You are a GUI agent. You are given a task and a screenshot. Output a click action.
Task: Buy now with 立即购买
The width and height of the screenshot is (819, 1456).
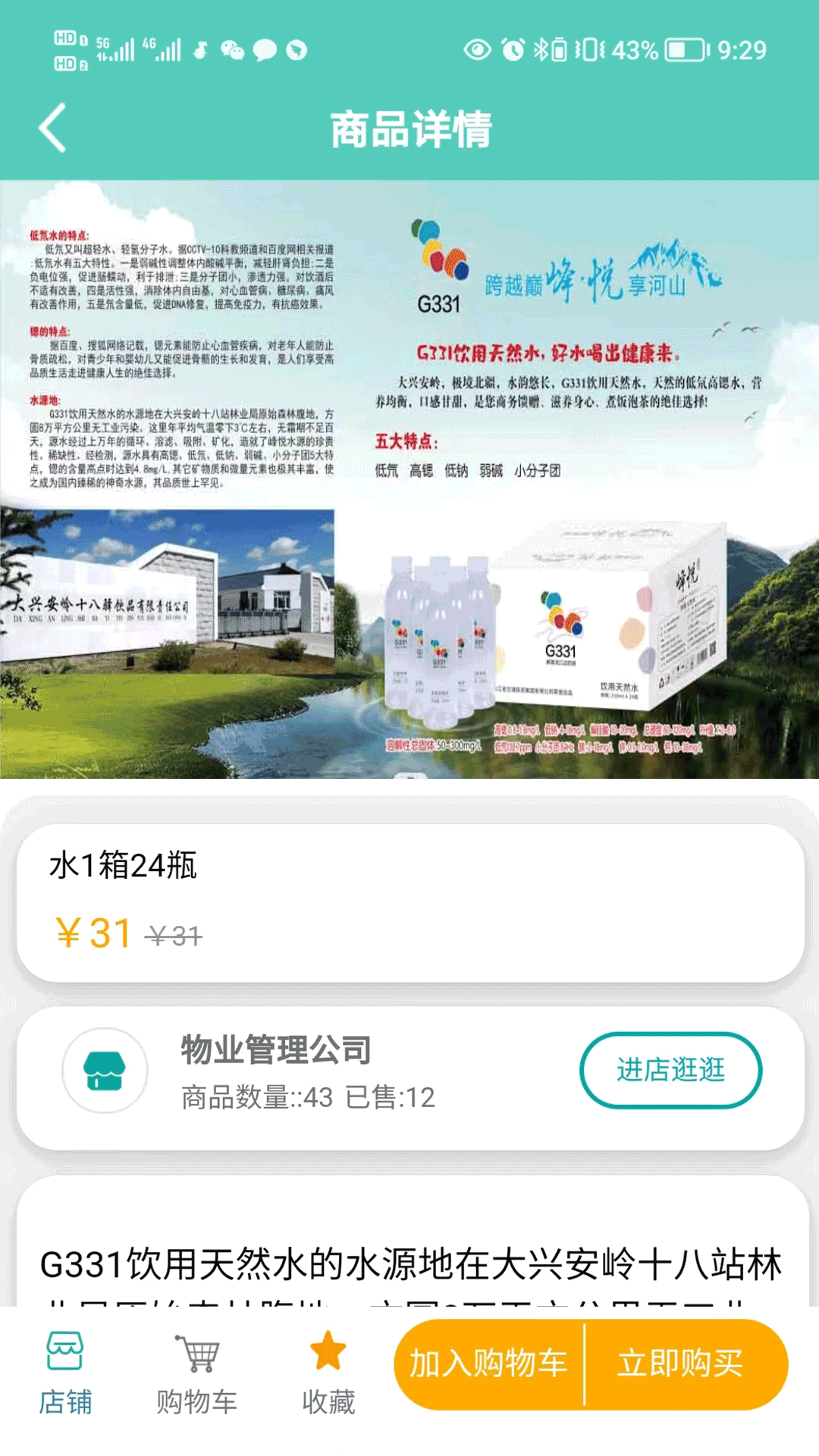click(x=680, y=1364)
